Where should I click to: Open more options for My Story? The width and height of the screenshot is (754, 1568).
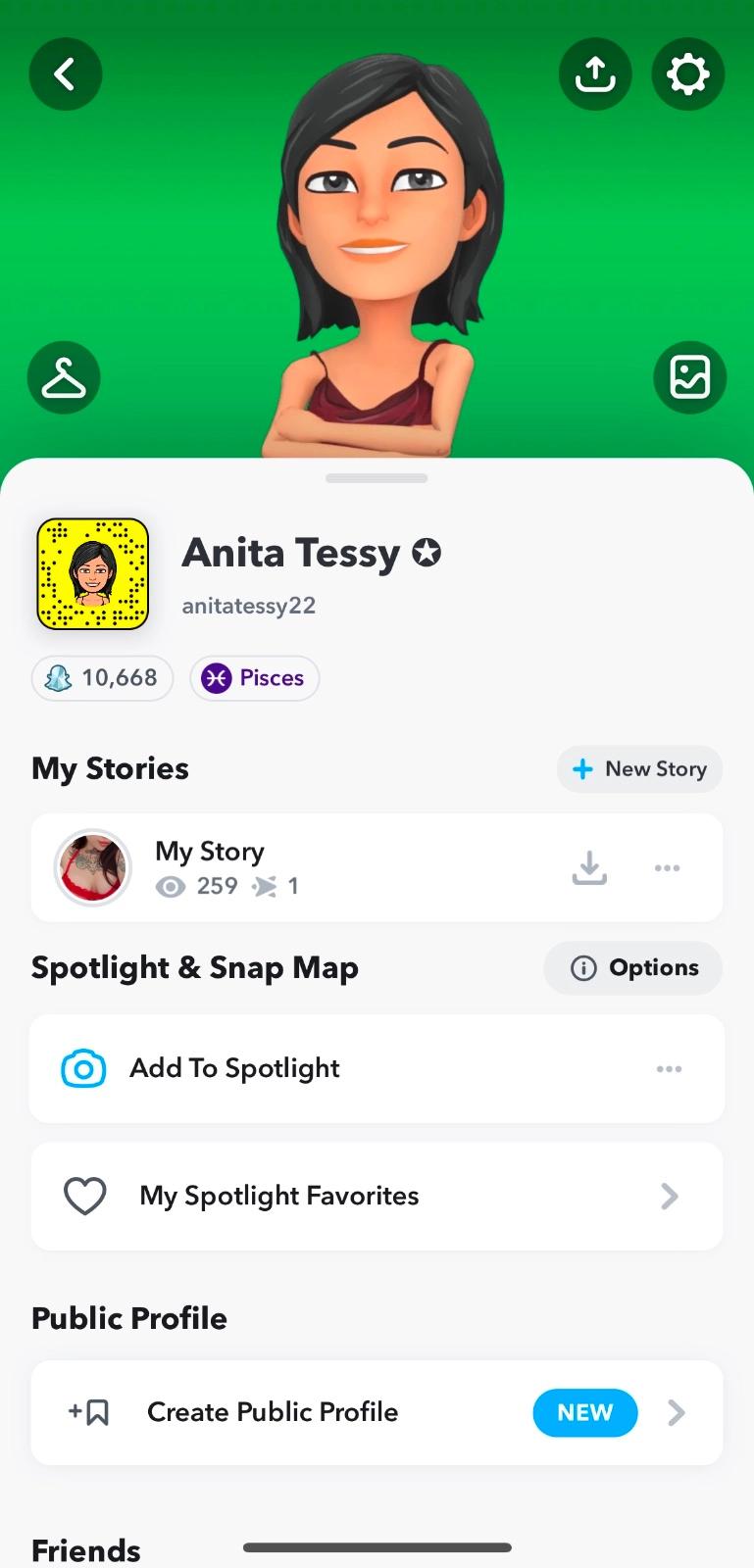point(667,867)
